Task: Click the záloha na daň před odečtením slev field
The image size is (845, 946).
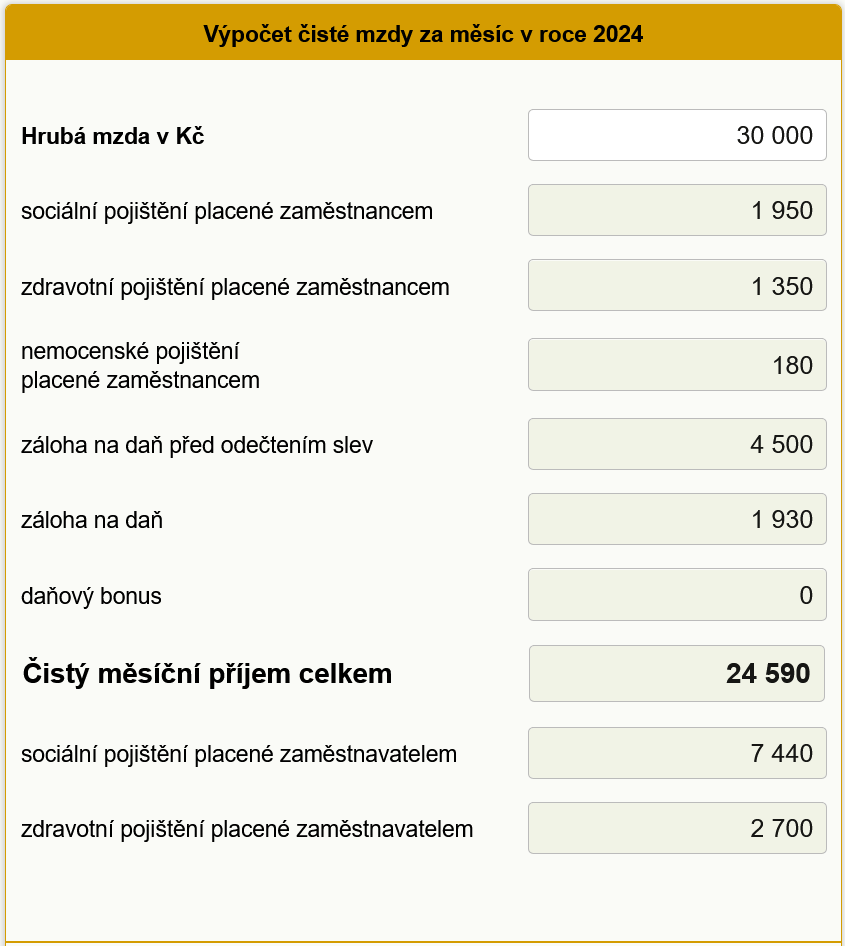Action: 676,444
